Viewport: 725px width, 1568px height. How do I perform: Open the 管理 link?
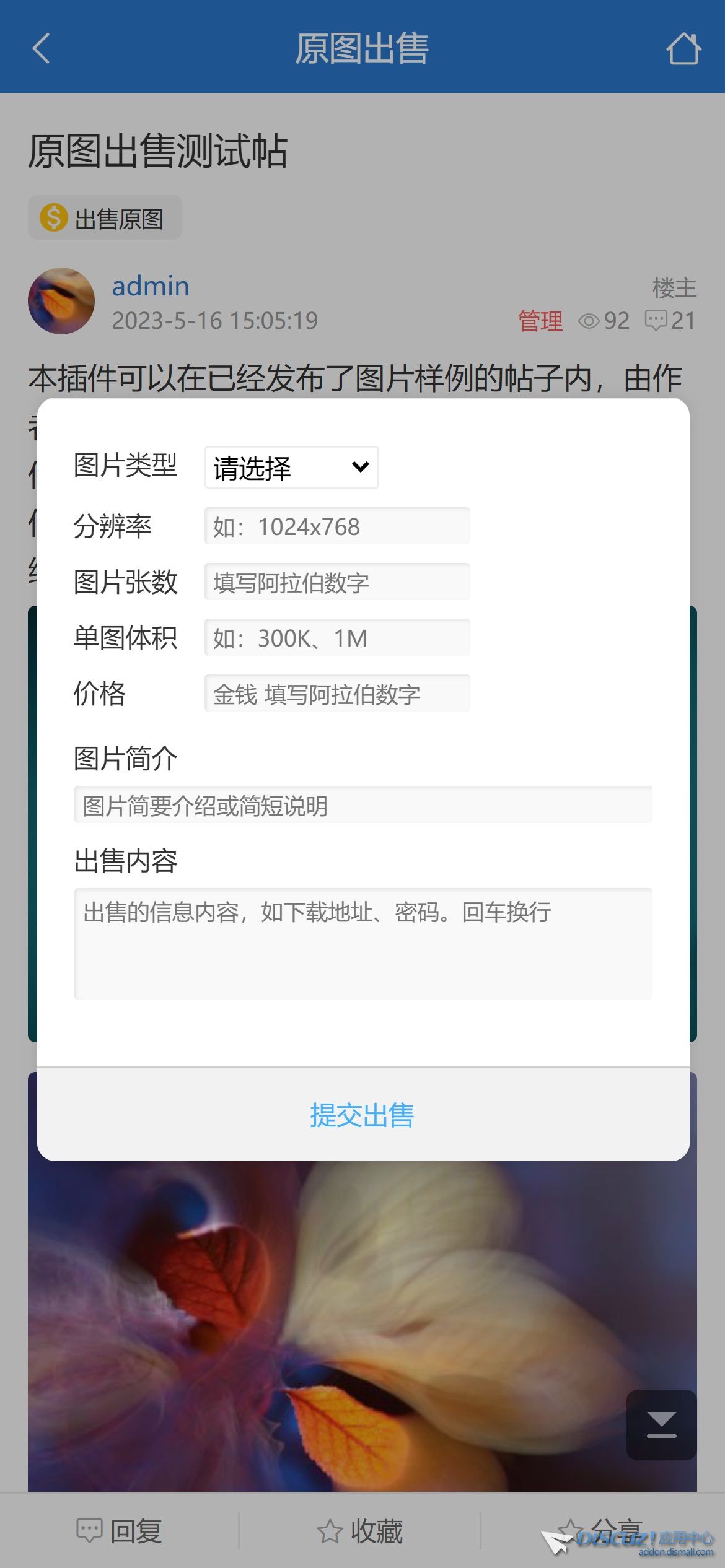[x=540, y=321]
